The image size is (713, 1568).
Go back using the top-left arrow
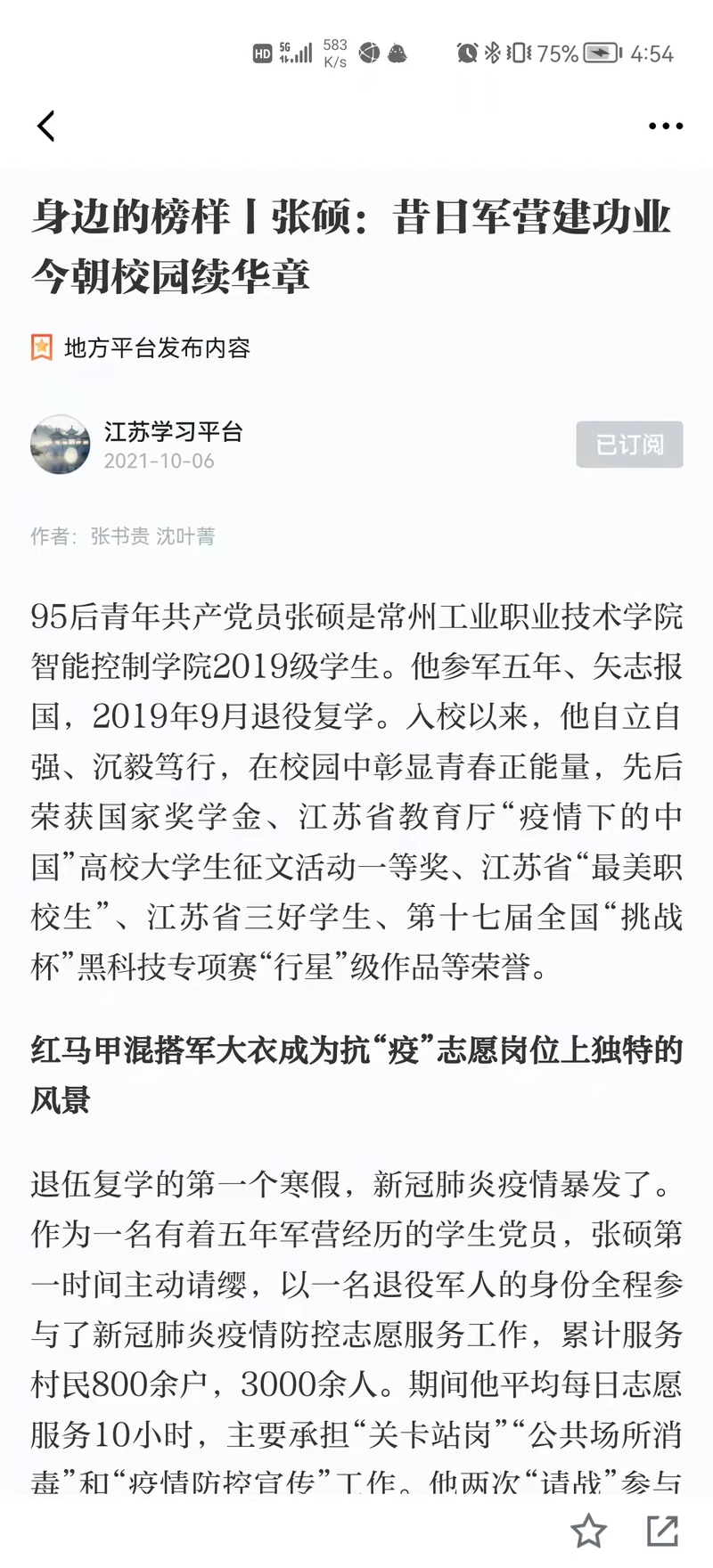pyautogui.click(x=46, y=127)
